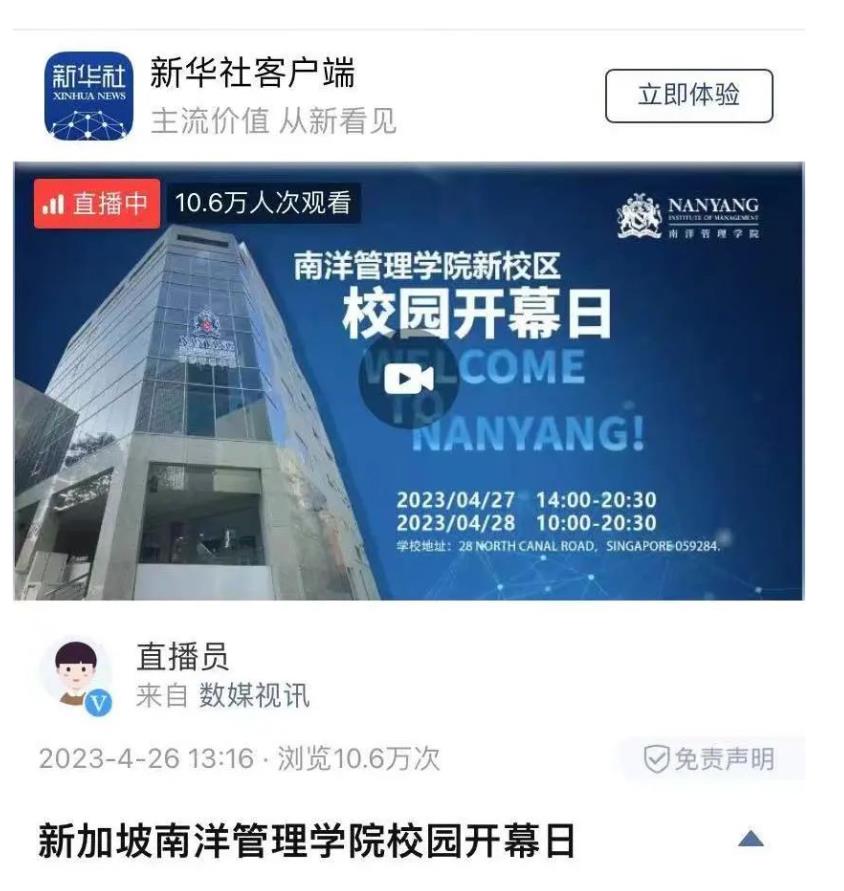Collapse the article title arrow
Viewport: 844px width, 891px height.
[750, 839]
